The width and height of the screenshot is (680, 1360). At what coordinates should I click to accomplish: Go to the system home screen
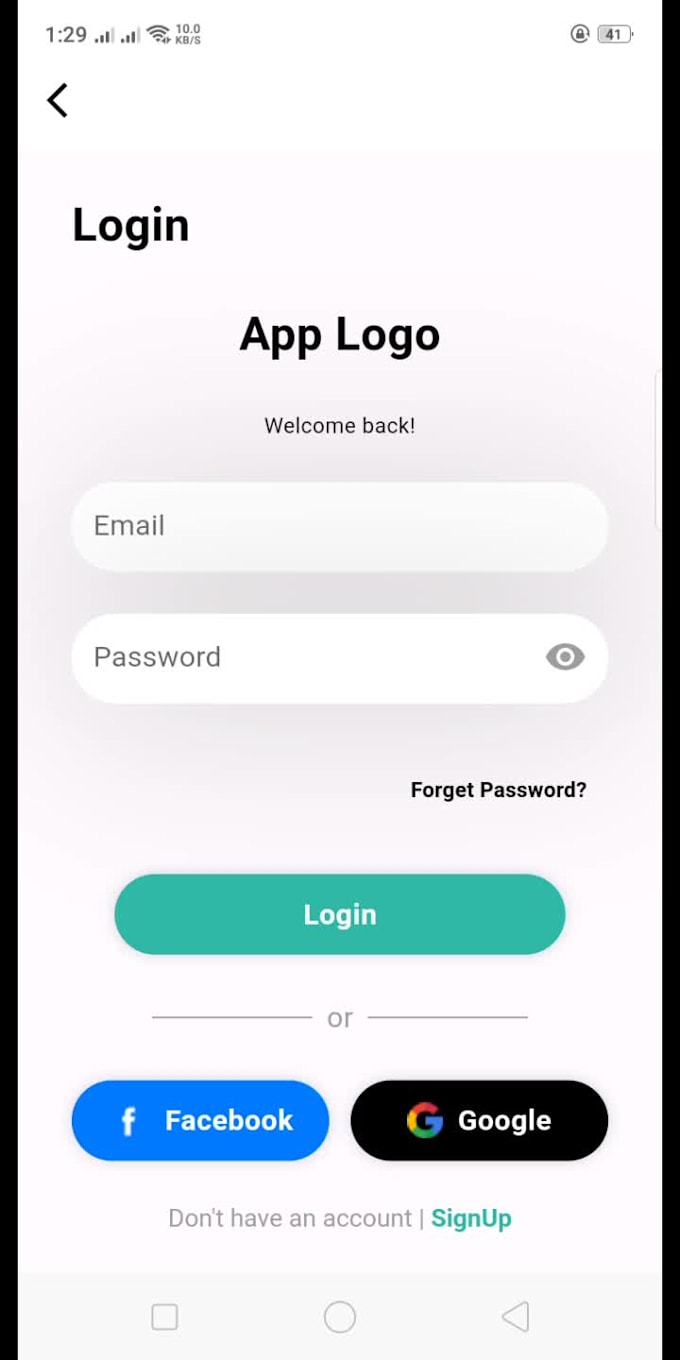340,1317
